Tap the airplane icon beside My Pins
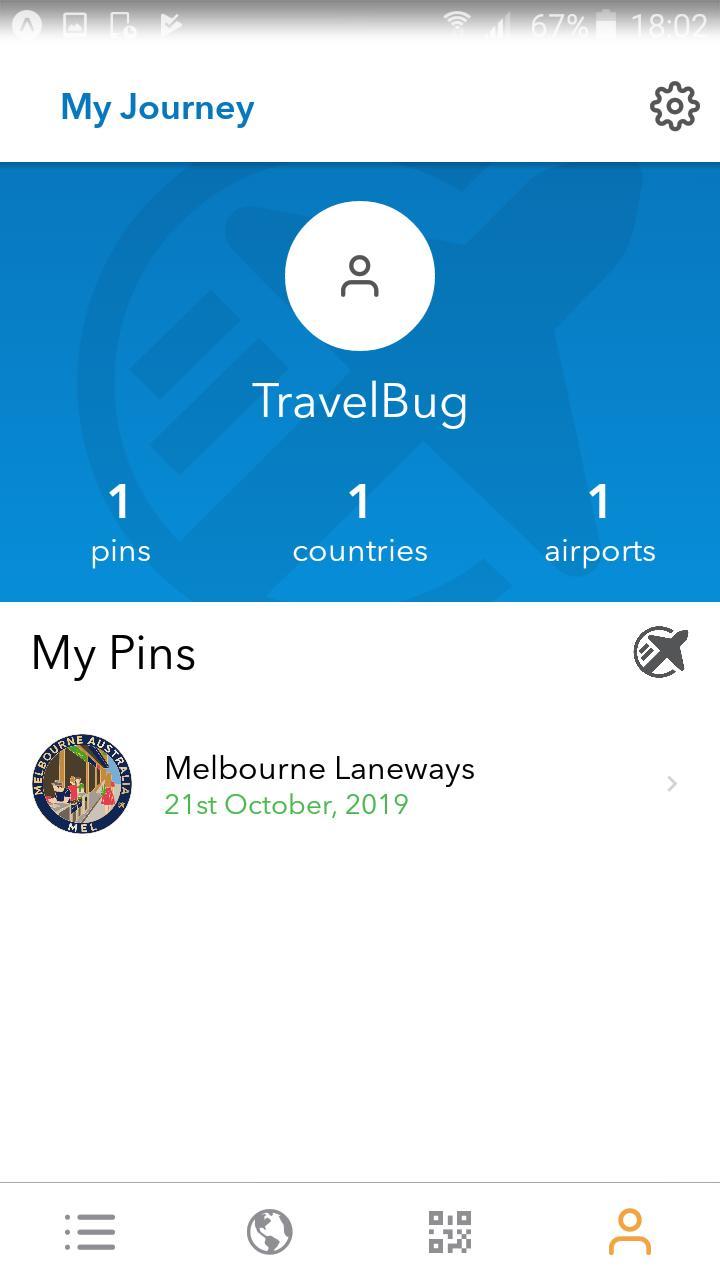This screenshot has height=1280, width=720. click(661, 652)
